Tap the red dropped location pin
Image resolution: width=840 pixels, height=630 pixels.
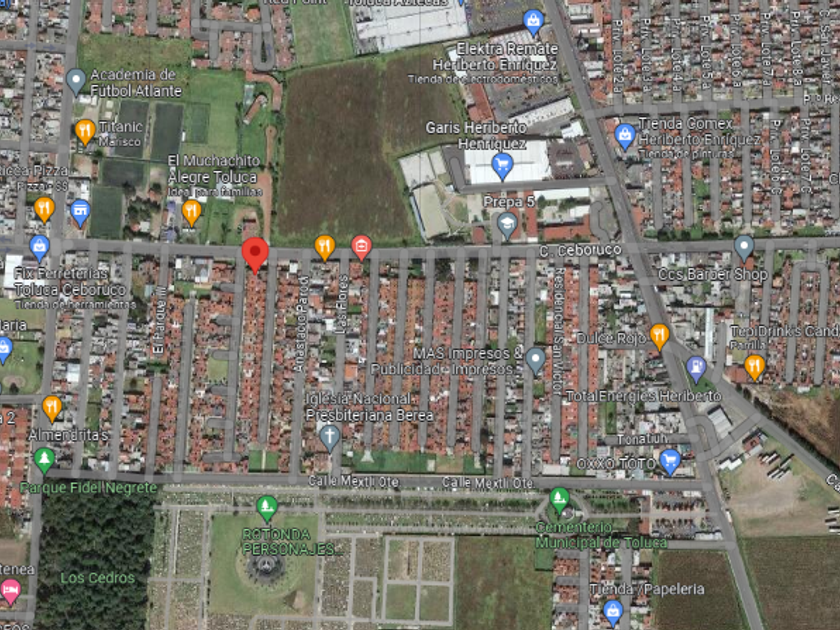255,254
